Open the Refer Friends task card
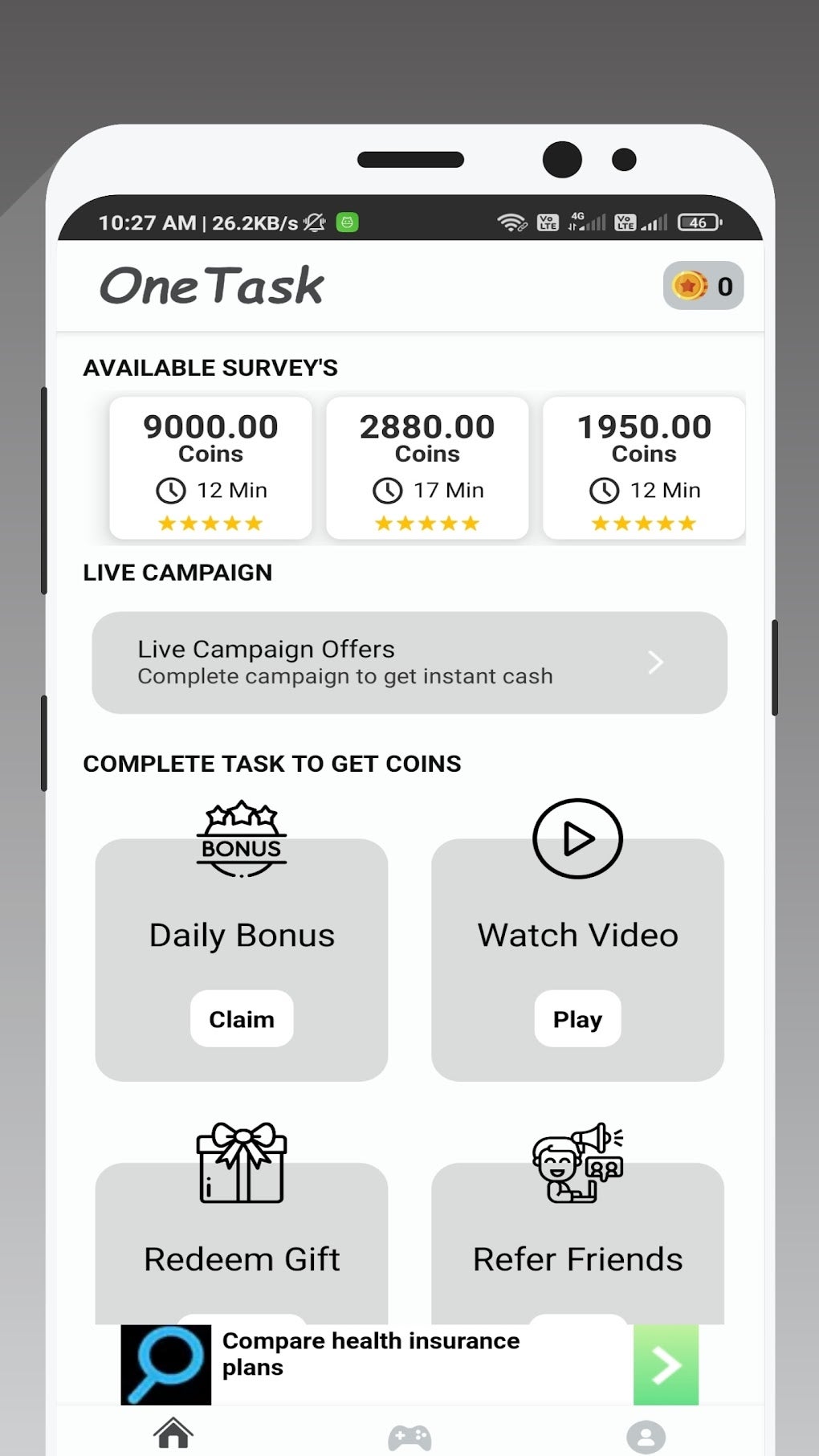The image size is (819, 1456). coord(577,1258)
